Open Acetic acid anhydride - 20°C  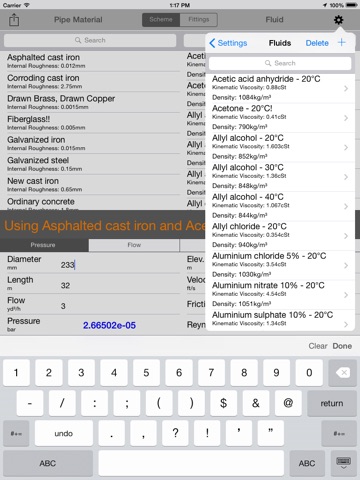click(280, 88)
